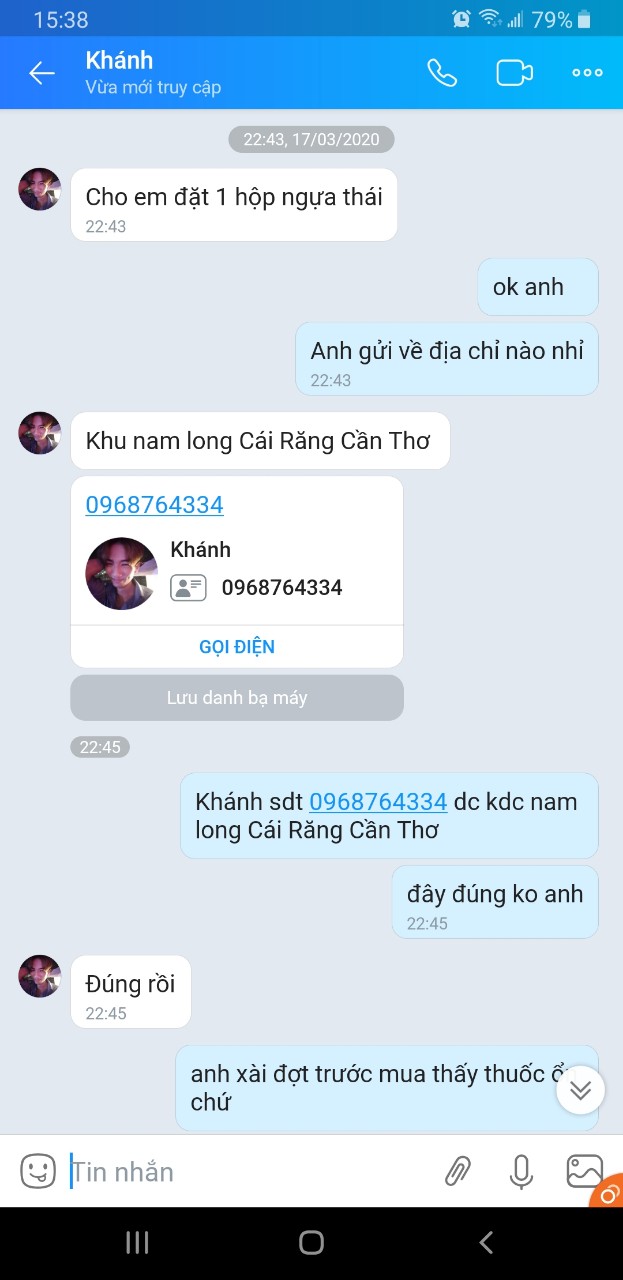Open the emoji sticker picker
Viewport: 623px width, 1280px height.
click(38, 1171)
